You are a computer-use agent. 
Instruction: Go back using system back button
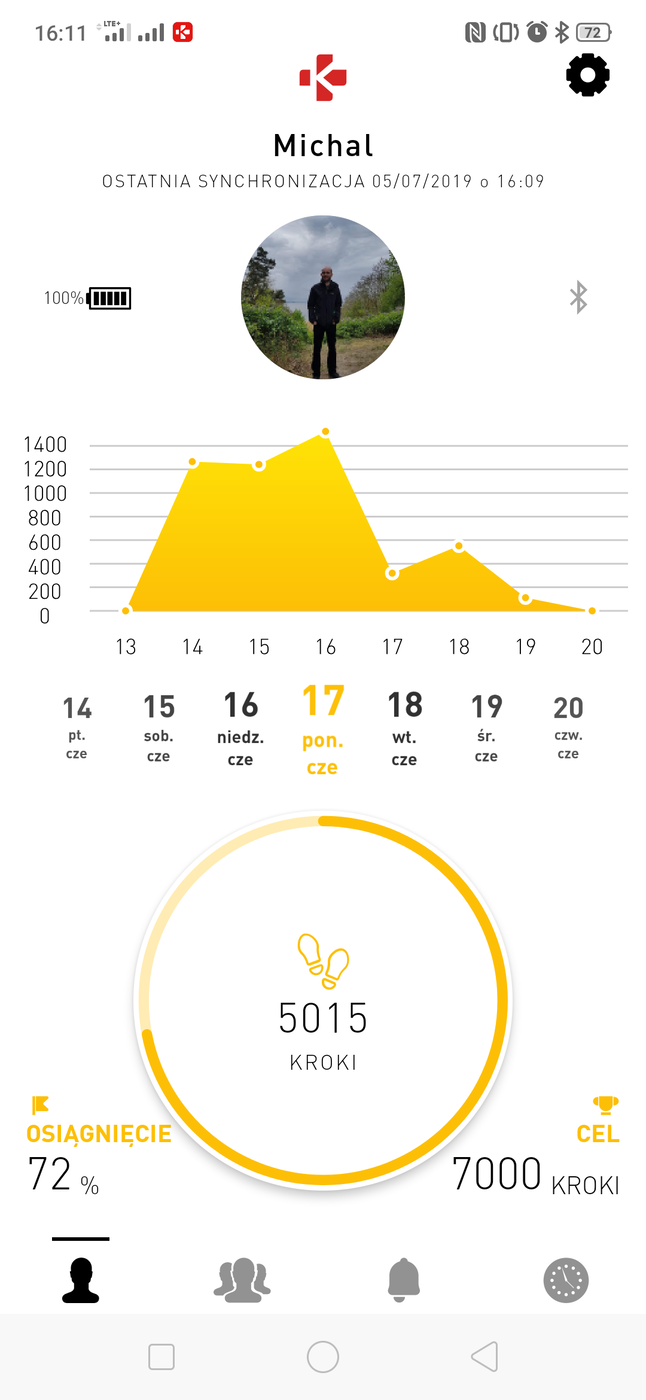click(x=484, y=1356)
